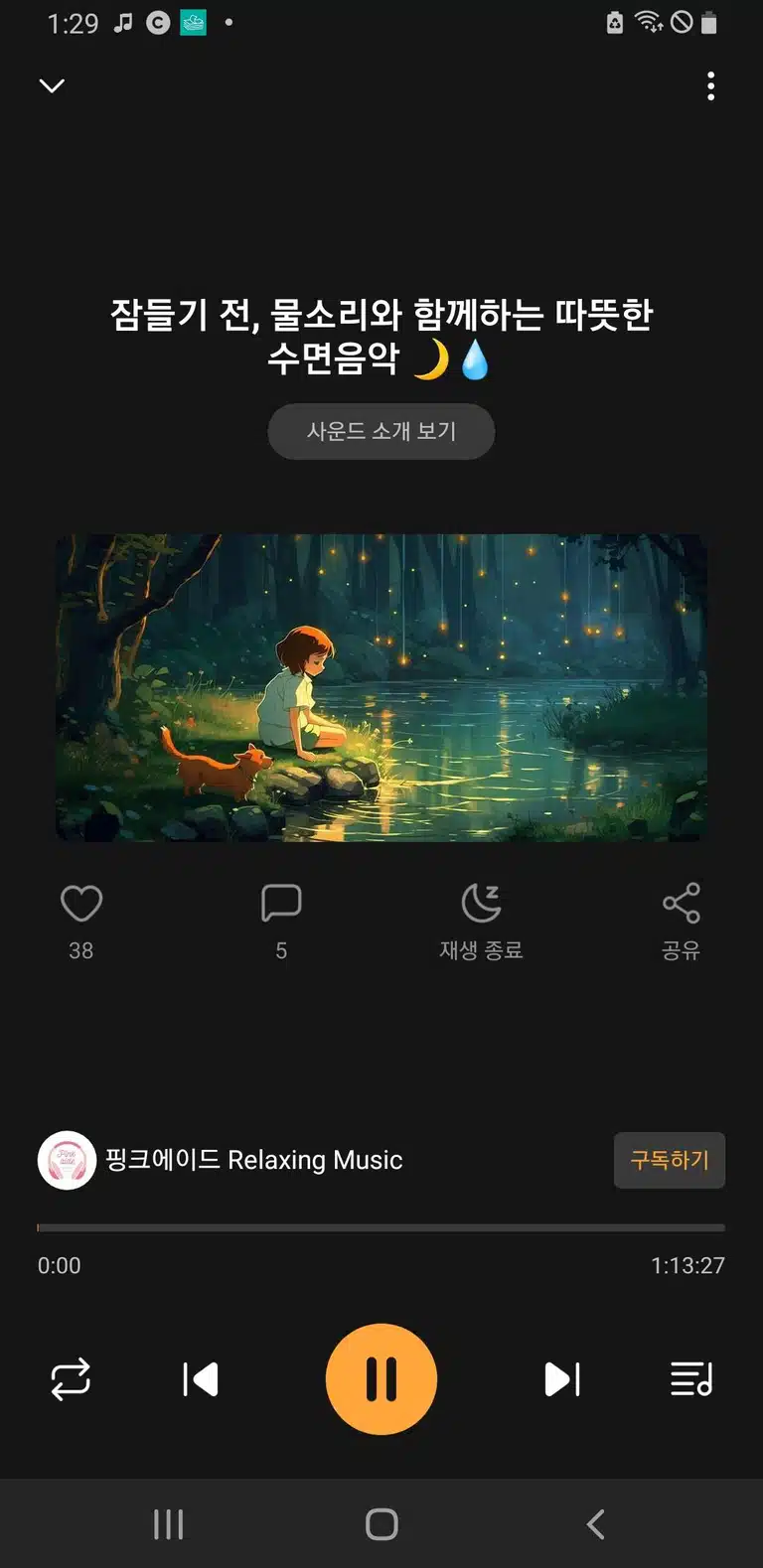Tap the 사운드 소개 보기 button
The width and height of the screenshot is (763, 1568).
pyautogui.click(x=381, y=431)
